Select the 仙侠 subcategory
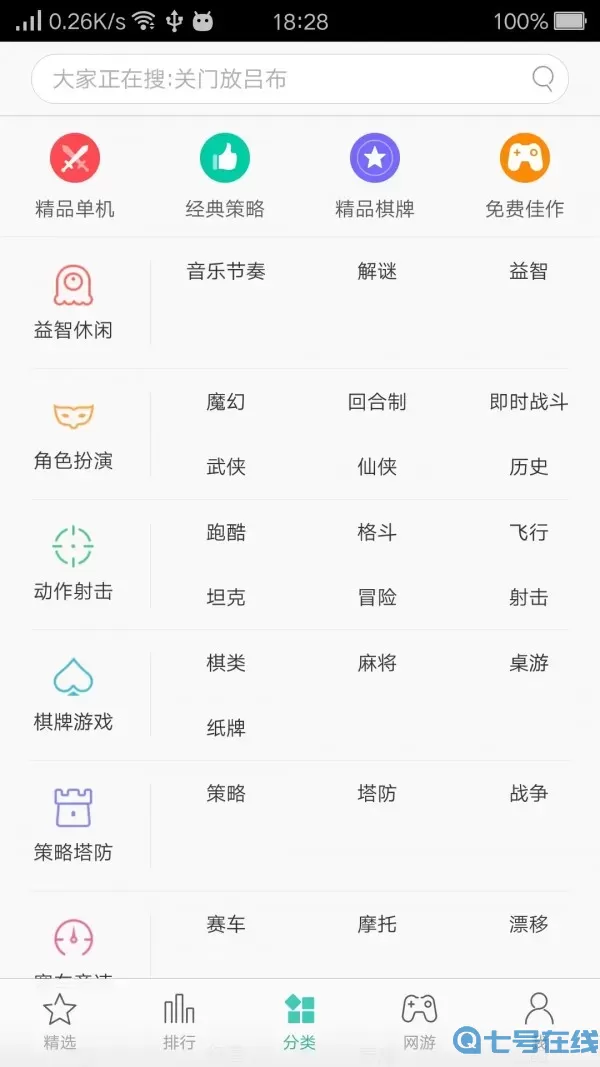This screenshot has width=600, height=1067. (377, 467)
